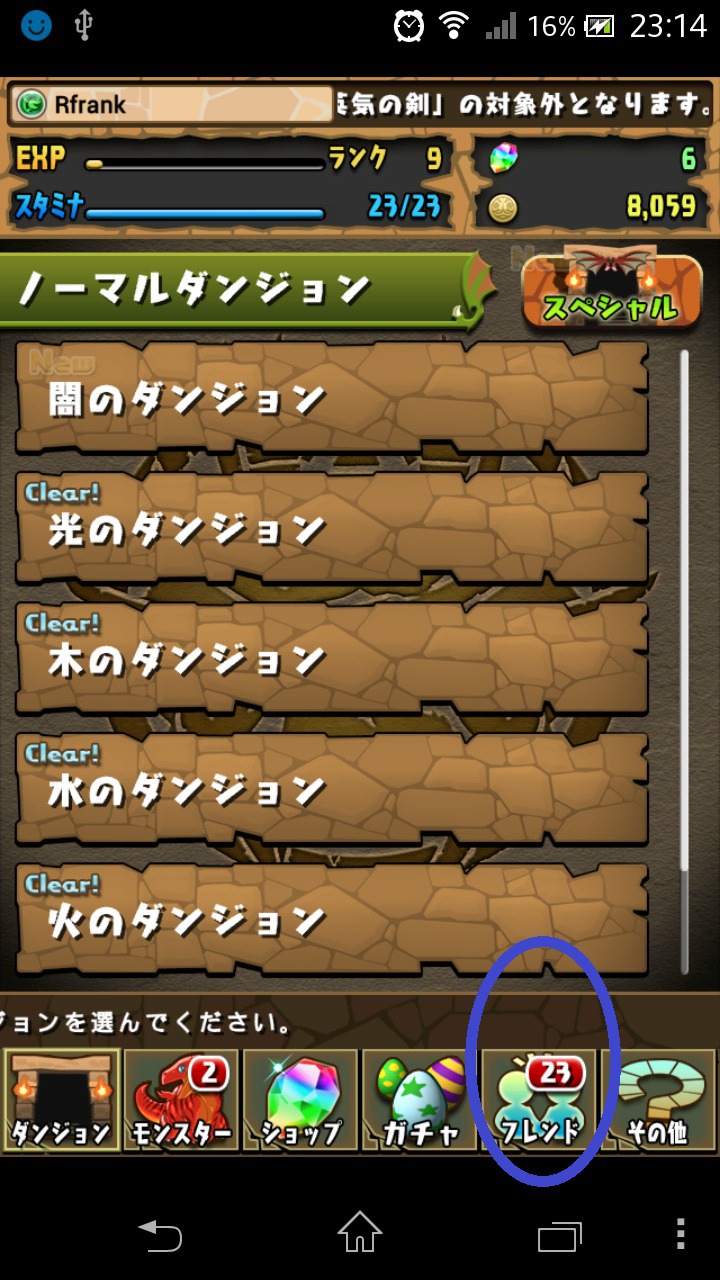The height and width of the screenshot is (1280, 720).
Task: Select 闇のダンジョン from the list
Action: (x=332, y=398)
